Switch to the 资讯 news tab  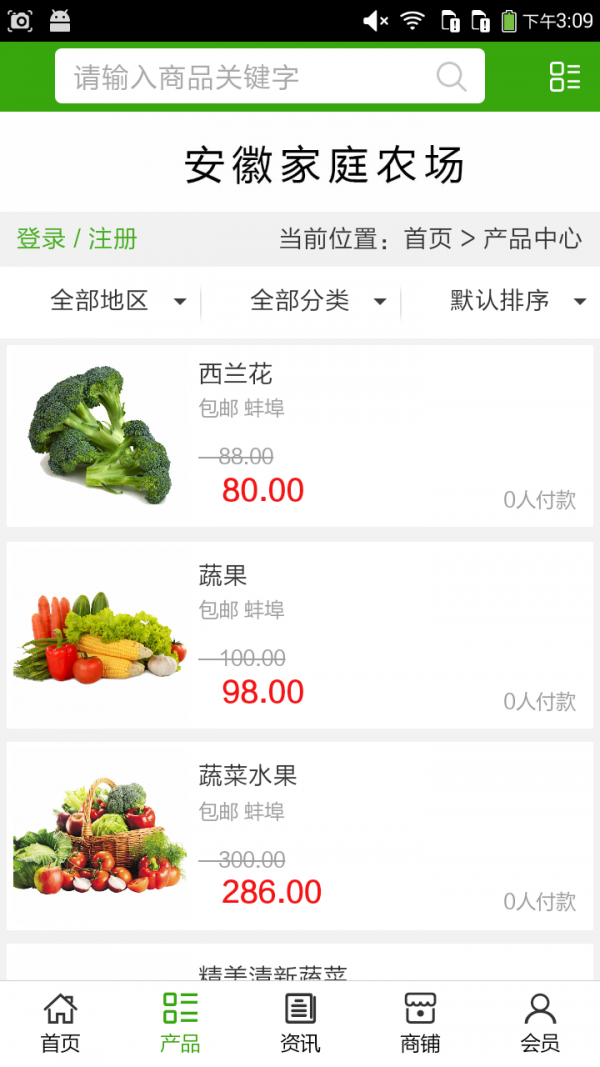pyautogui.click(x=300, y=1024)
